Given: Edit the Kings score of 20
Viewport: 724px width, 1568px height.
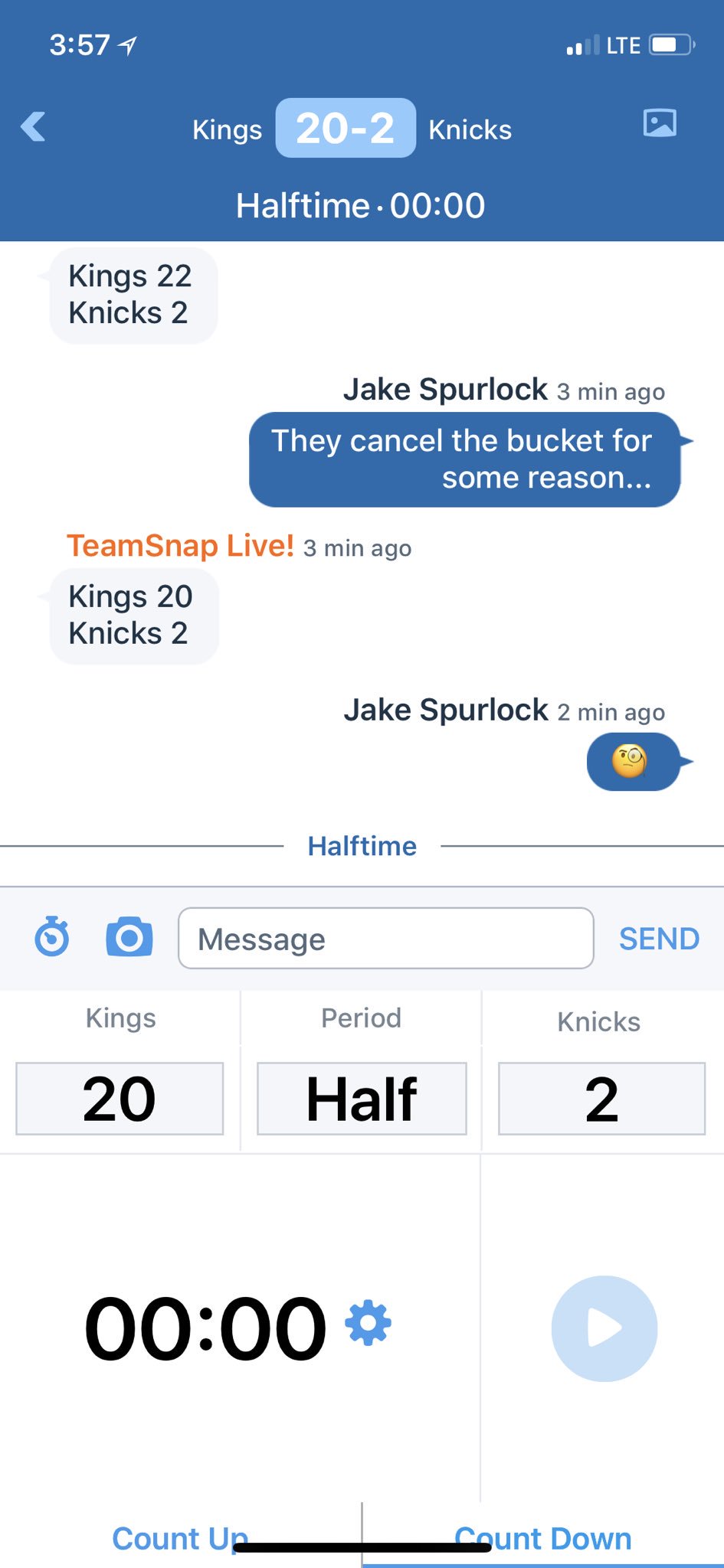Looking at the screenshot, I should tap(120, 1099).
